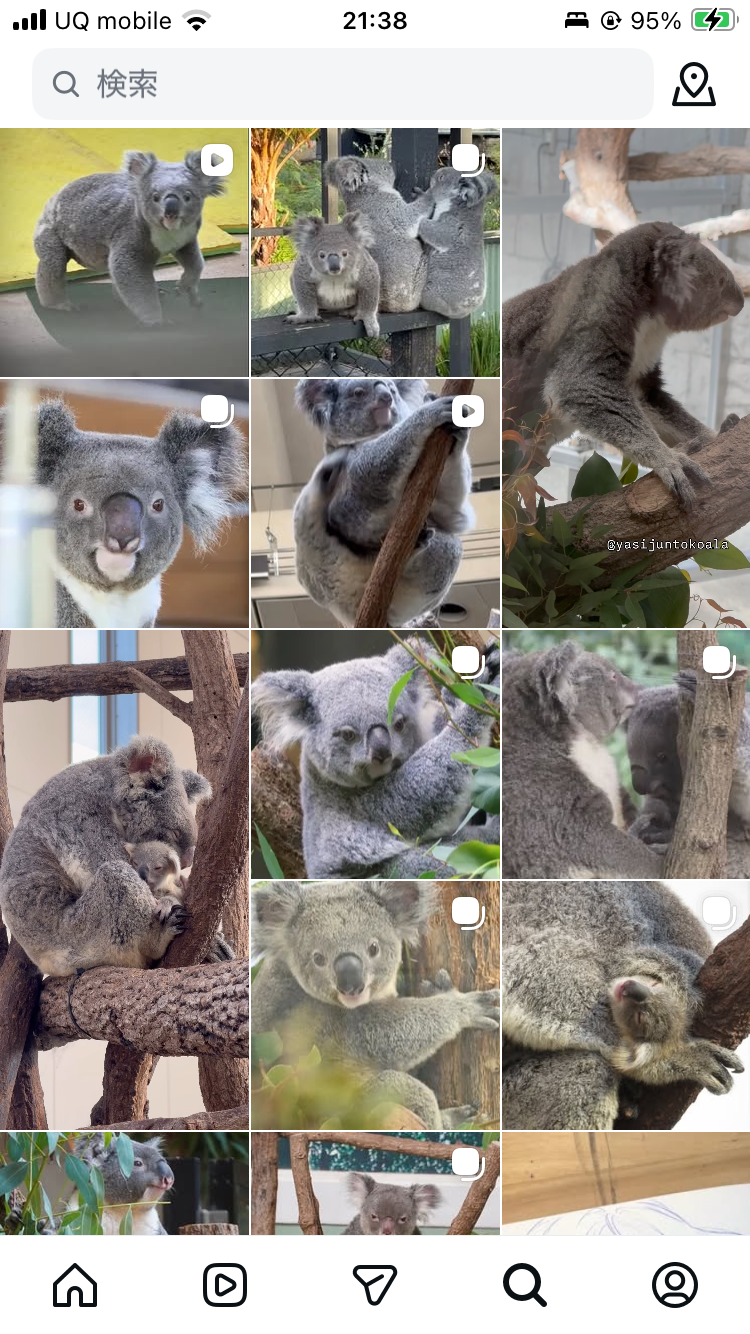Viewport: 750px width, 1334px height.
Task: Open the Profile tab
Action: (x=675, y=1284)
